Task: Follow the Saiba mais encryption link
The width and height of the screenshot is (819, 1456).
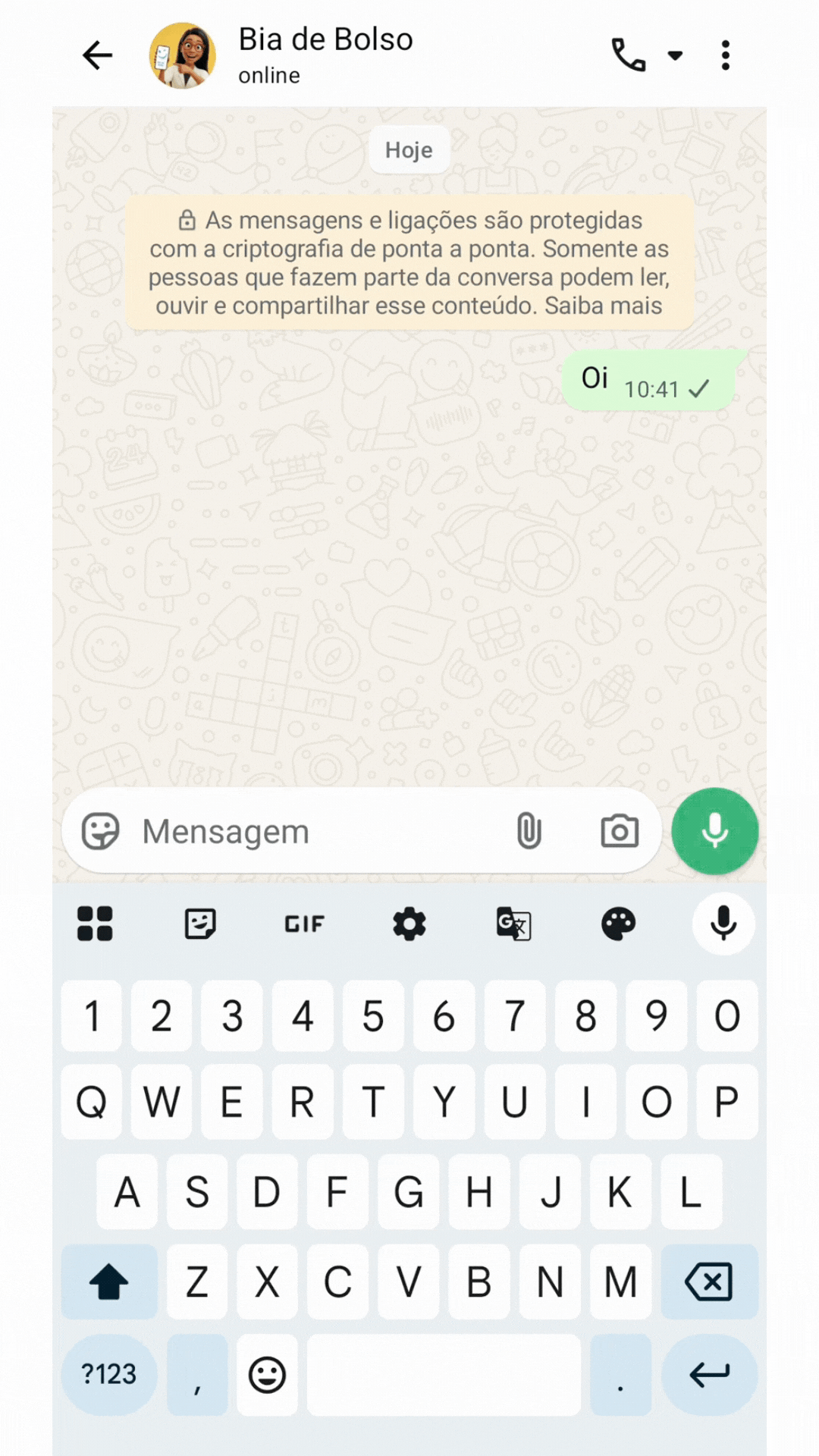Action: (604, 306)
